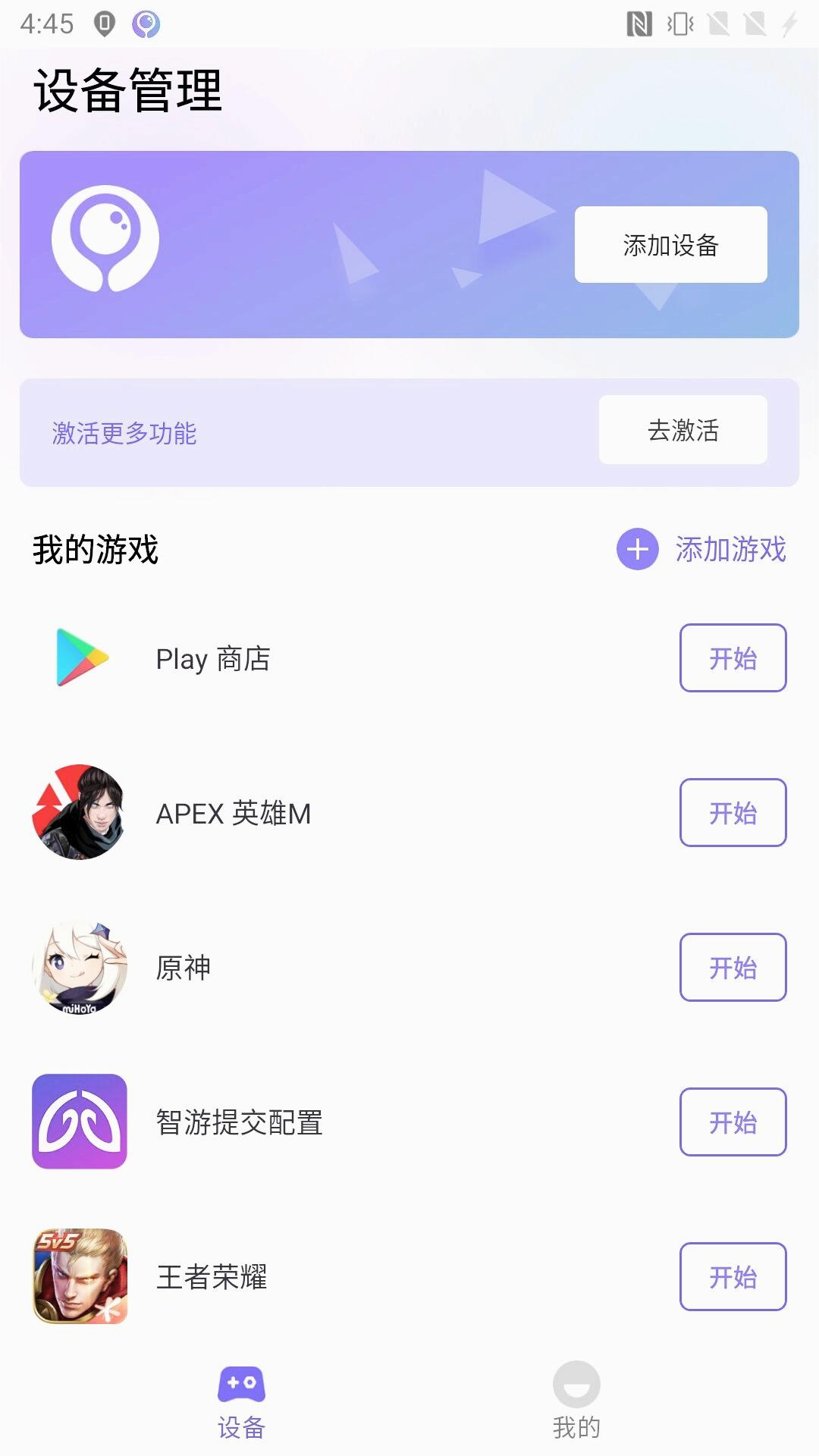Start 智游提交配置
The width and height of the screenshot is (819, 1456).
[x=733, y=1122]
